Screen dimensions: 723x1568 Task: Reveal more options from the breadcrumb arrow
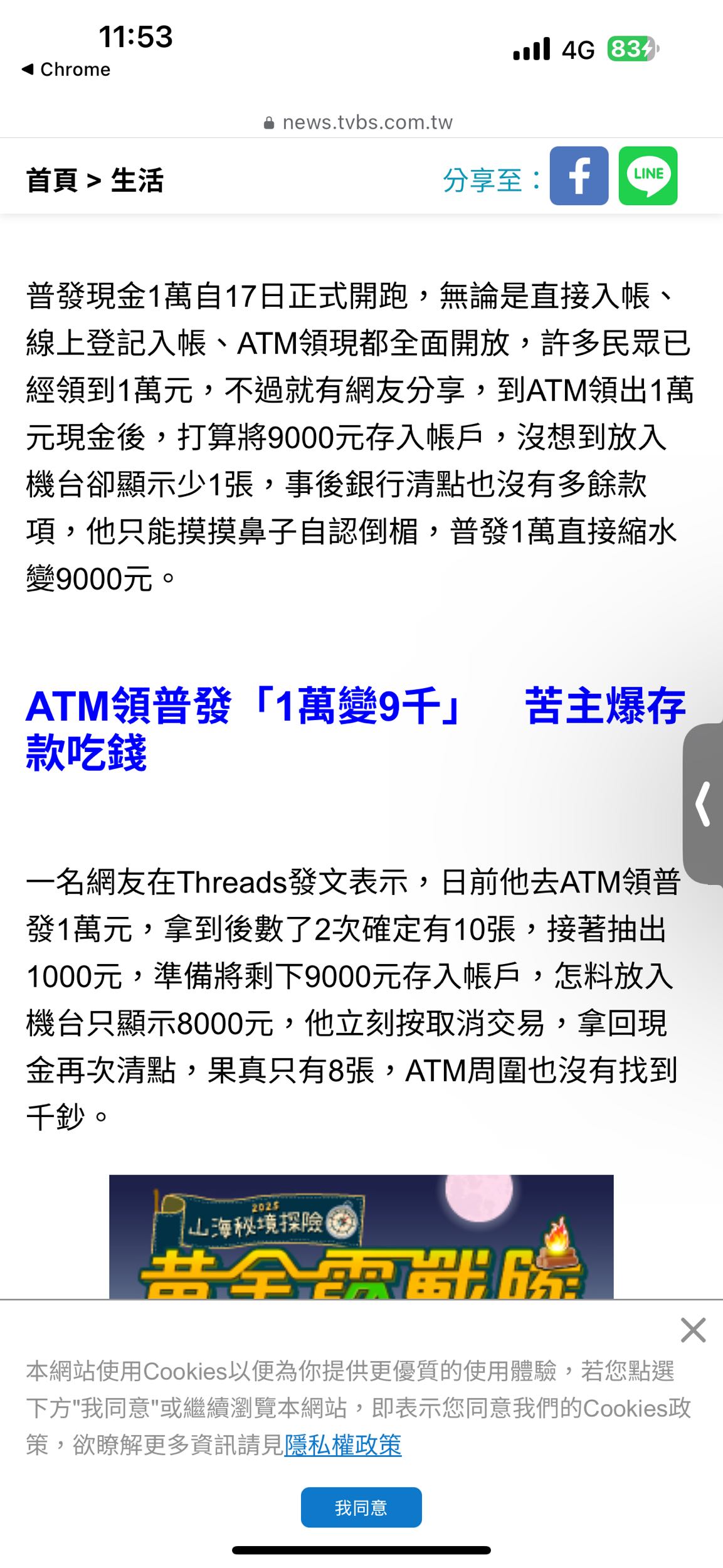tap(95, 179)
